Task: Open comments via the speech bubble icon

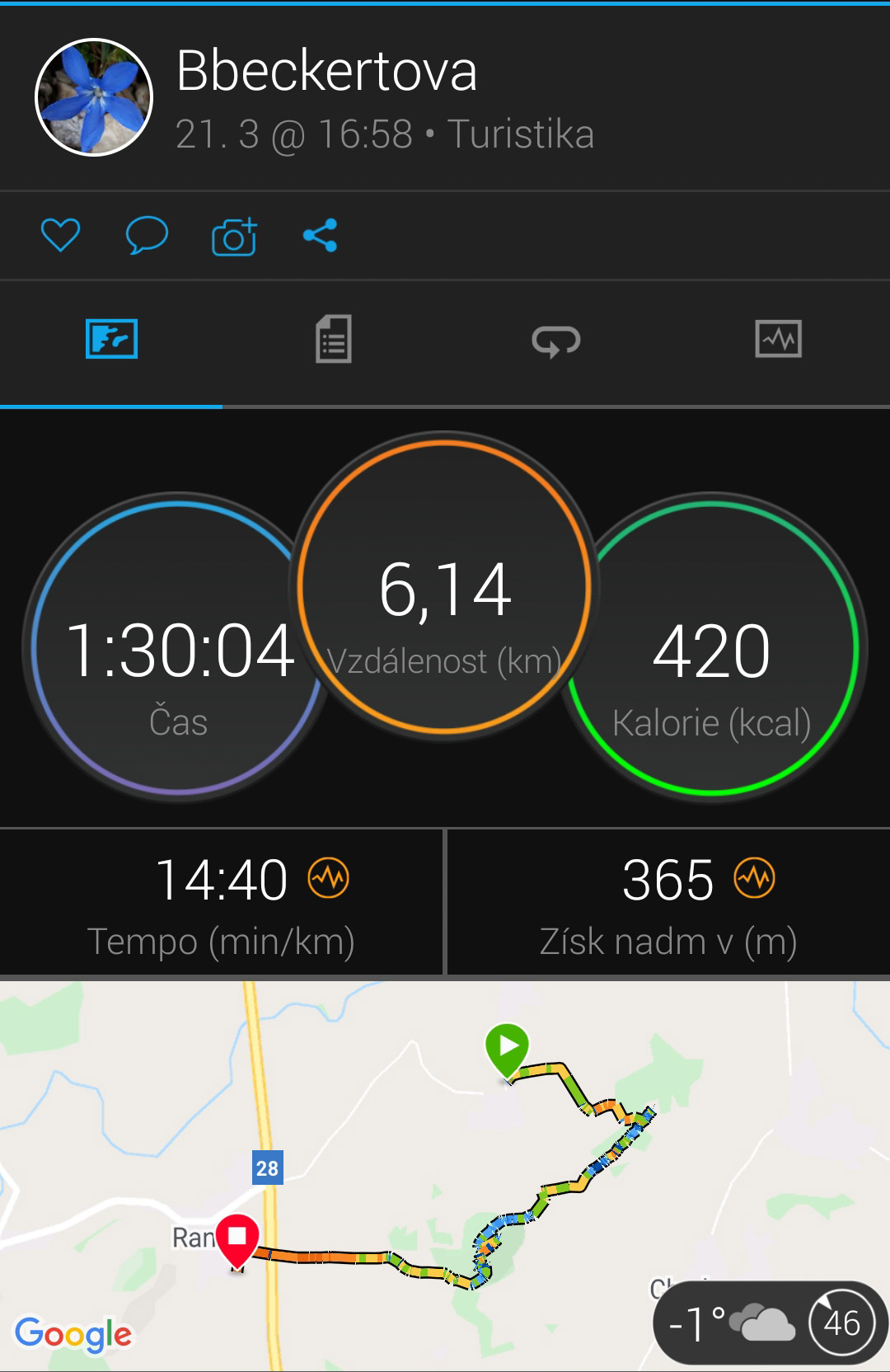Action: pos(147,236)
